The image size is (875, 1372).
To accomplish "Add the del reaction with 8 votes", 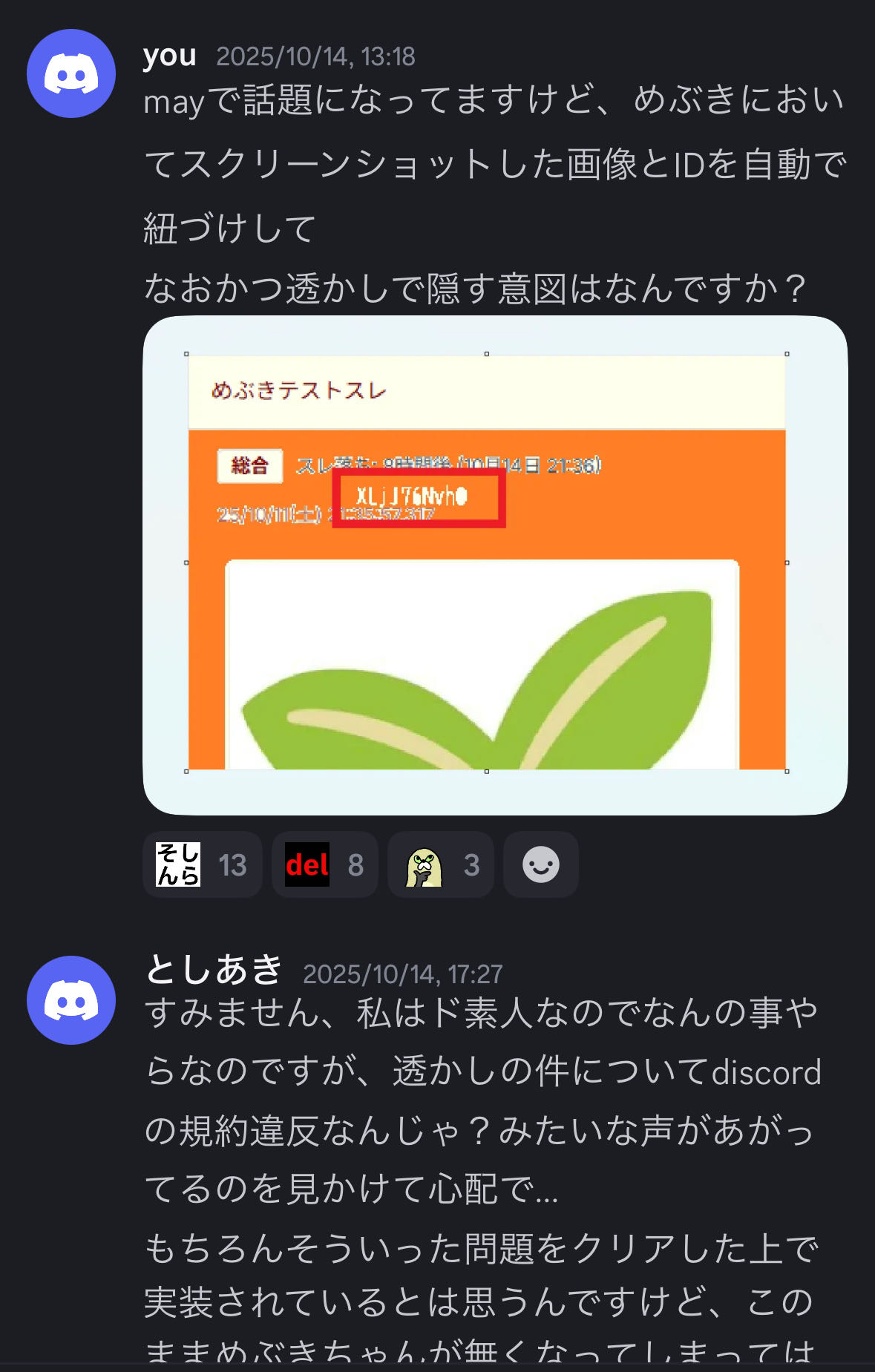I will (x=324, y=864).
